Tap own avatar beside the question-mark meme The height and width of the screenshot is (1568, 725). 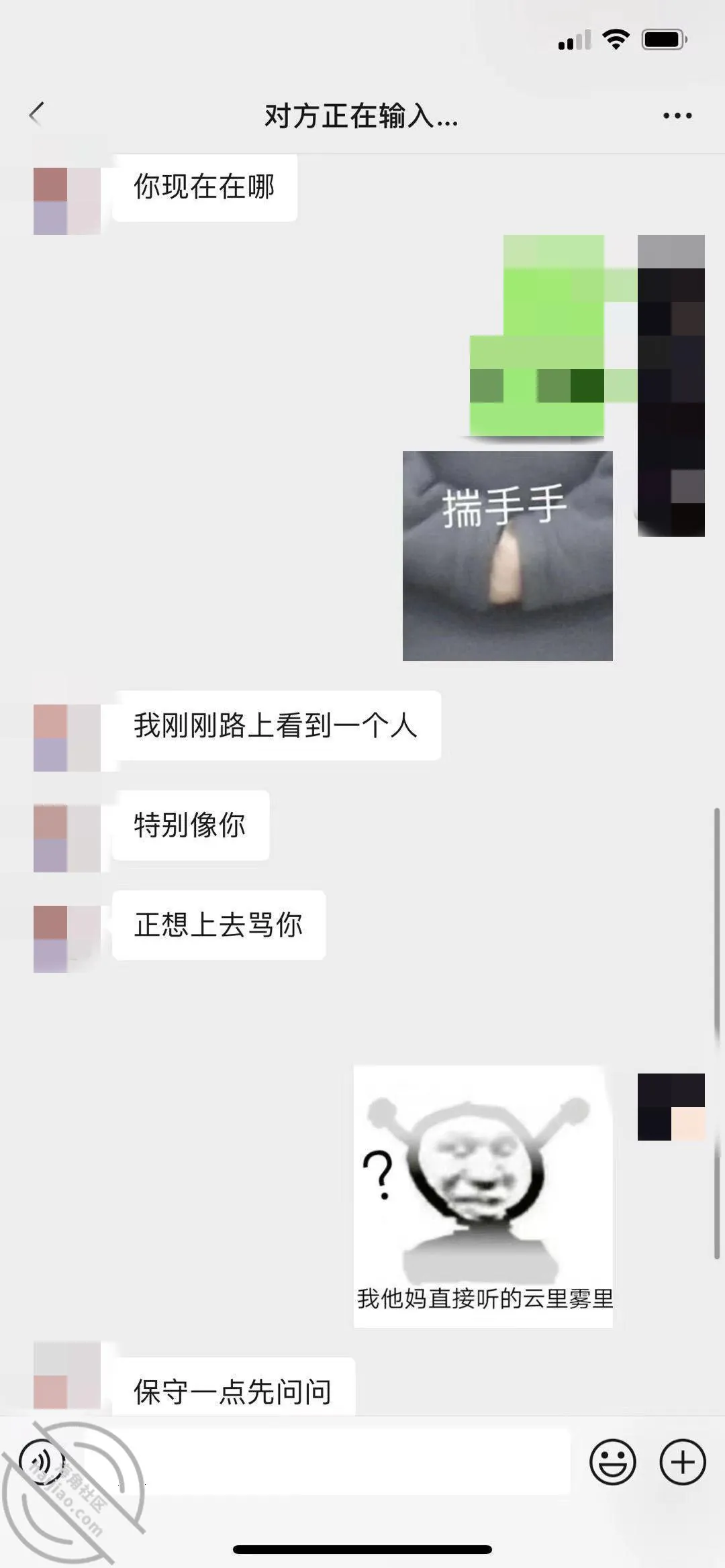click(671, 1106)
